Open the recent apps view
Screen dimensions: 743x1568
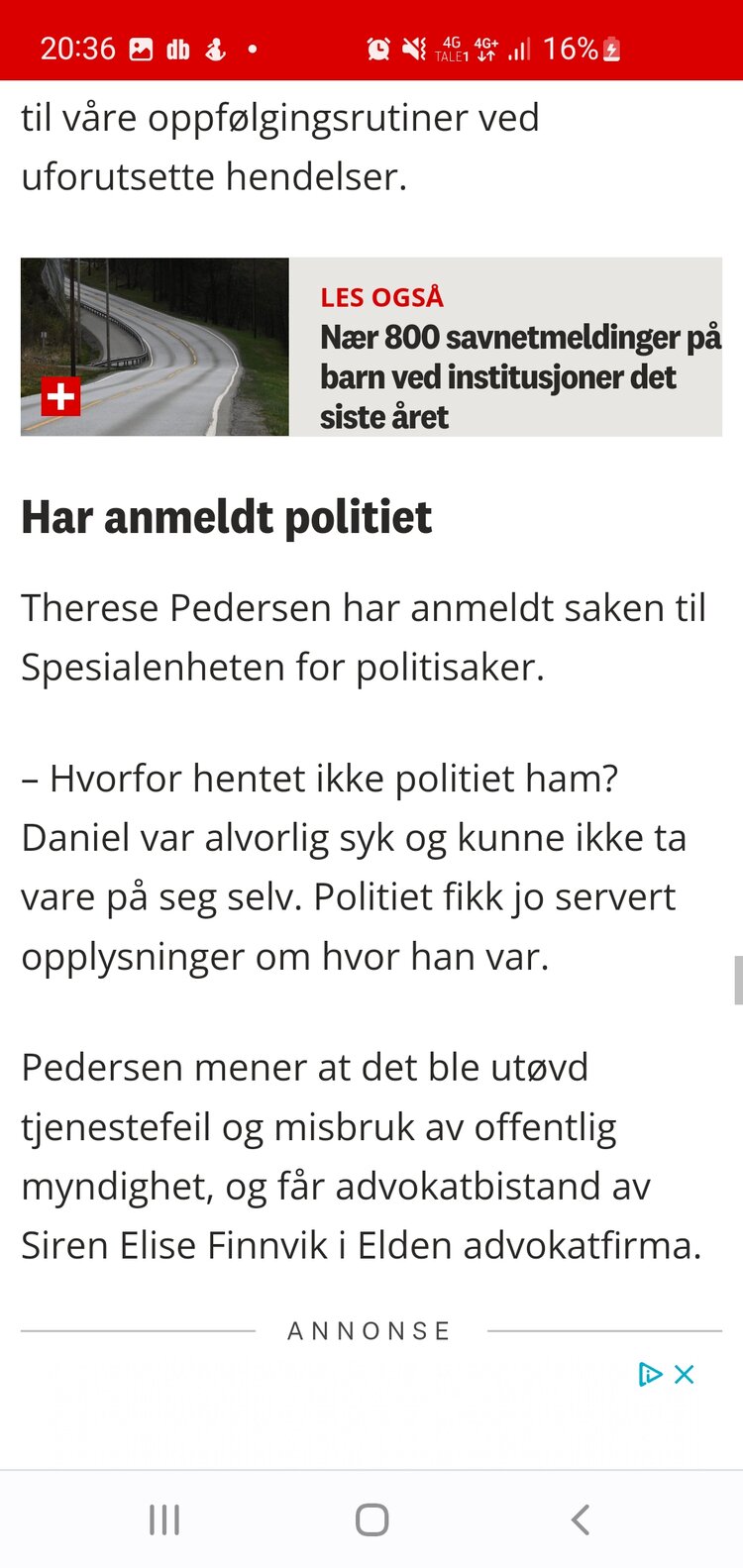coord(163,1519)
